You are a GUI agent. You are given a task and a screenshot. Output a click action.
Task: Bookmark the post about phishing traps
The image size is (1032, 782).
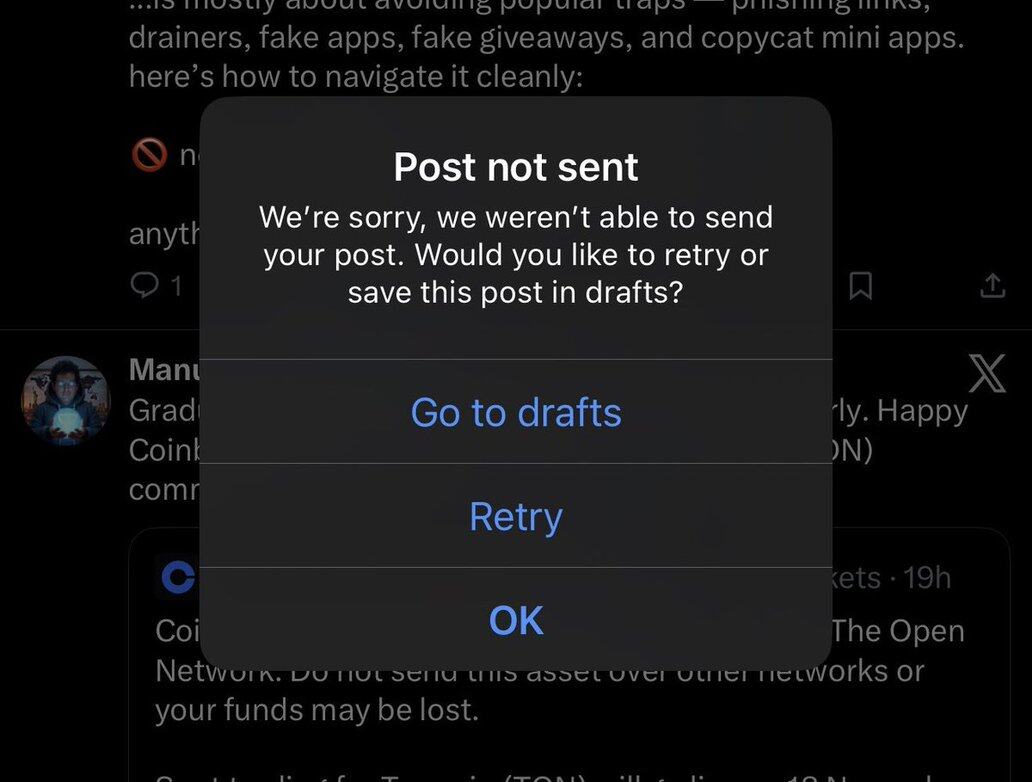coord(860,287)
